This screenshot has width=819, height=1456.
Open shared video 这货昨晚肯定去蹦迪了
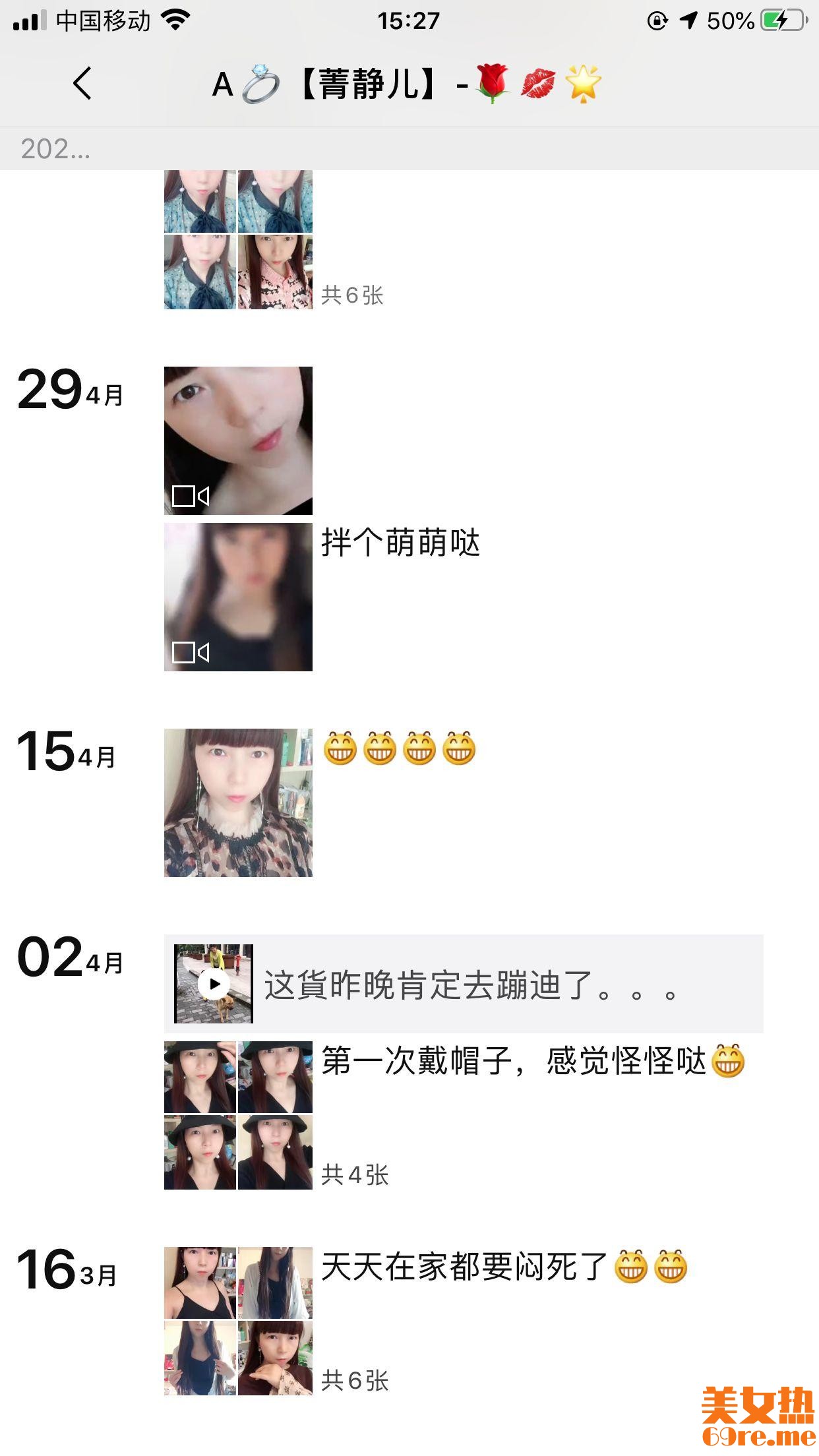463,984
